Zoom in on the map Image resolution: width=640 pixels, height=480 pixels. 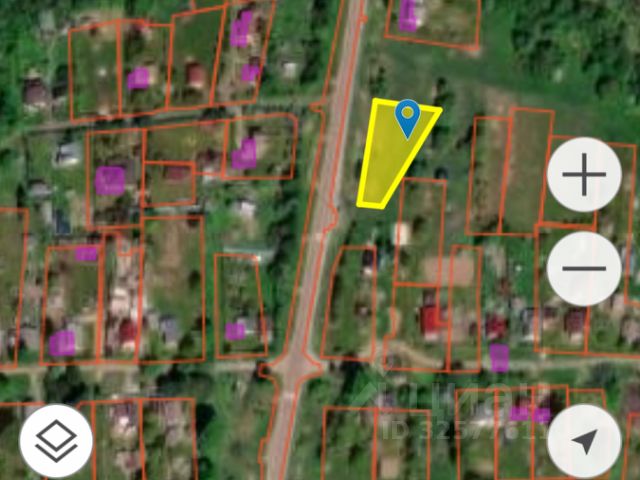click(x=585, y=177)
